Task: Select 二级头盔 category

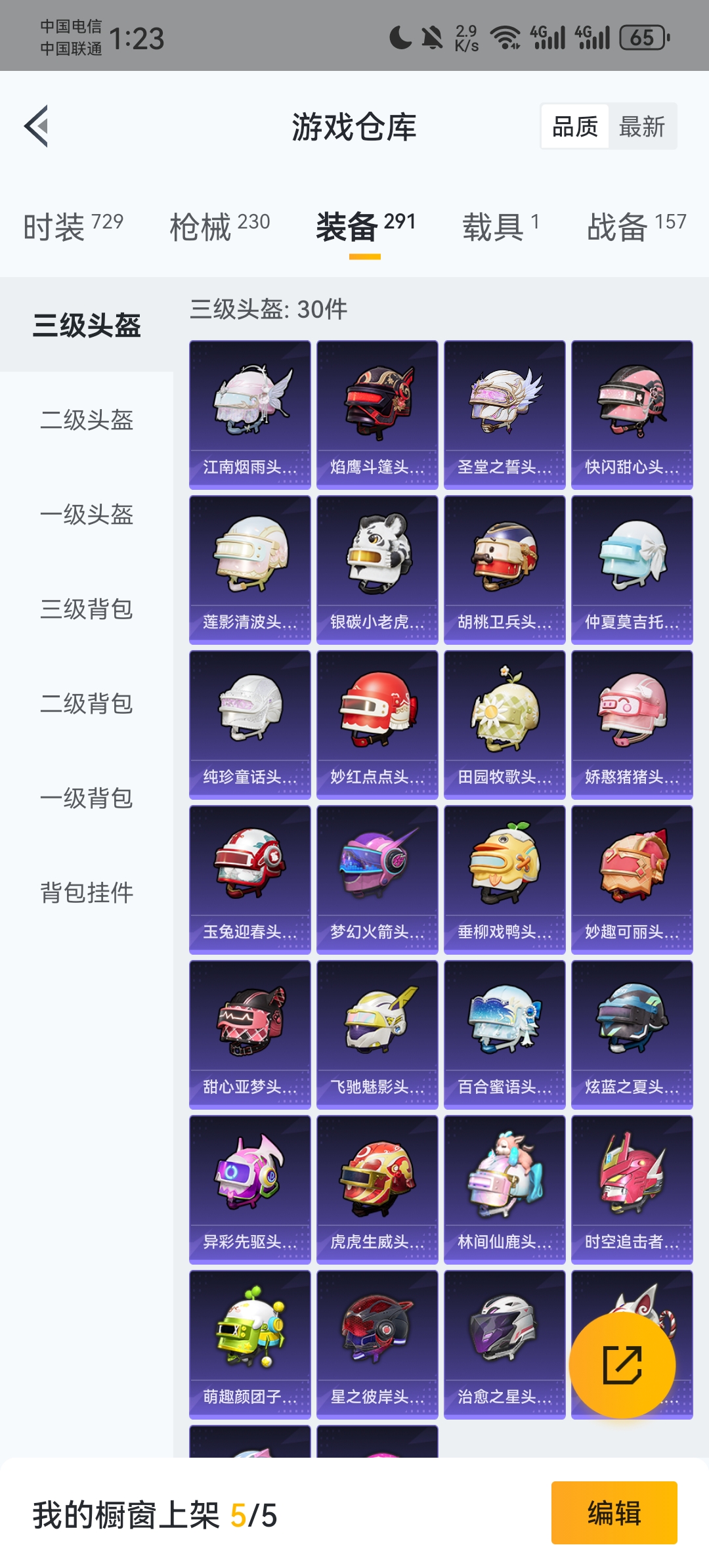Action: click(x=87, y=420)
